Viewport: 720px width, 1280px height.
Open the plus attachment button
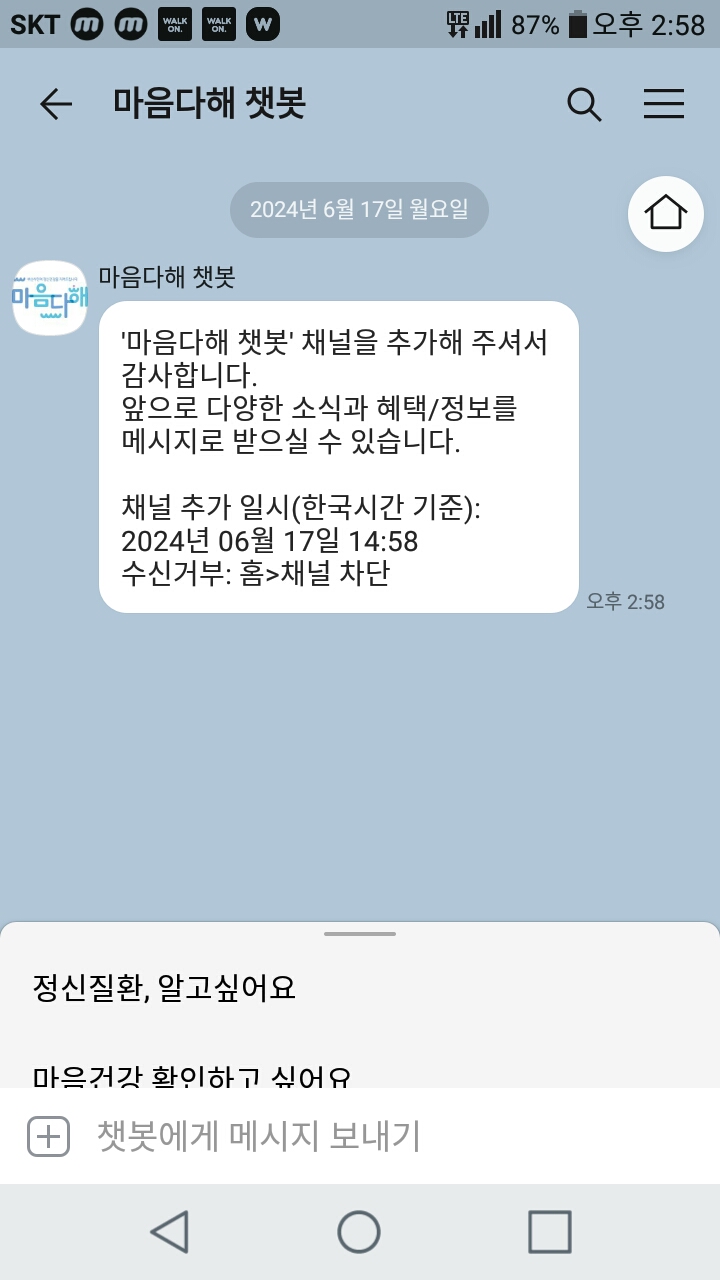48,1137
